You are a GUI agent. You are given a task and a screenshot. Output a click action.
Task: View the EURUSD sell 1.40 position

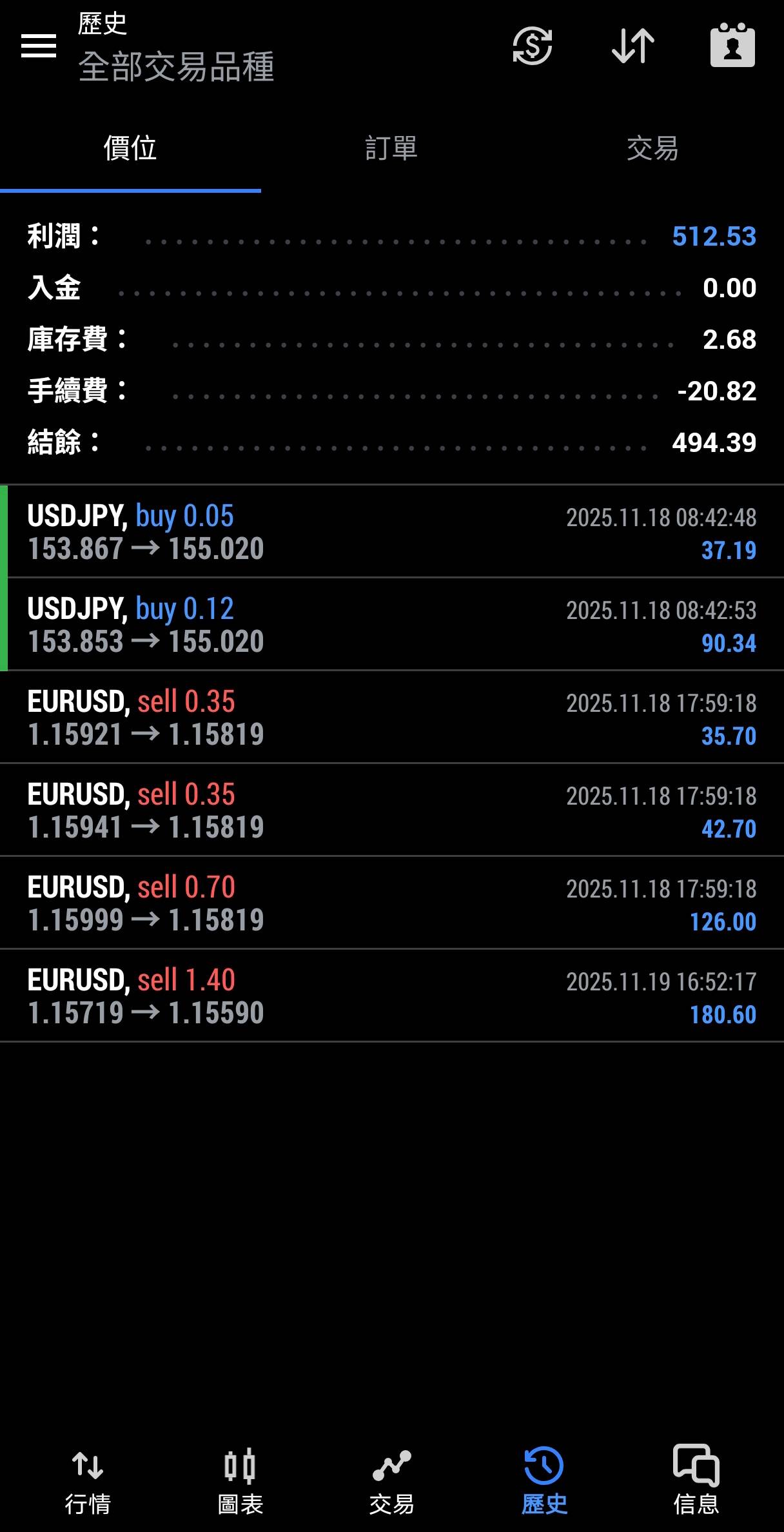coord(392,996)
